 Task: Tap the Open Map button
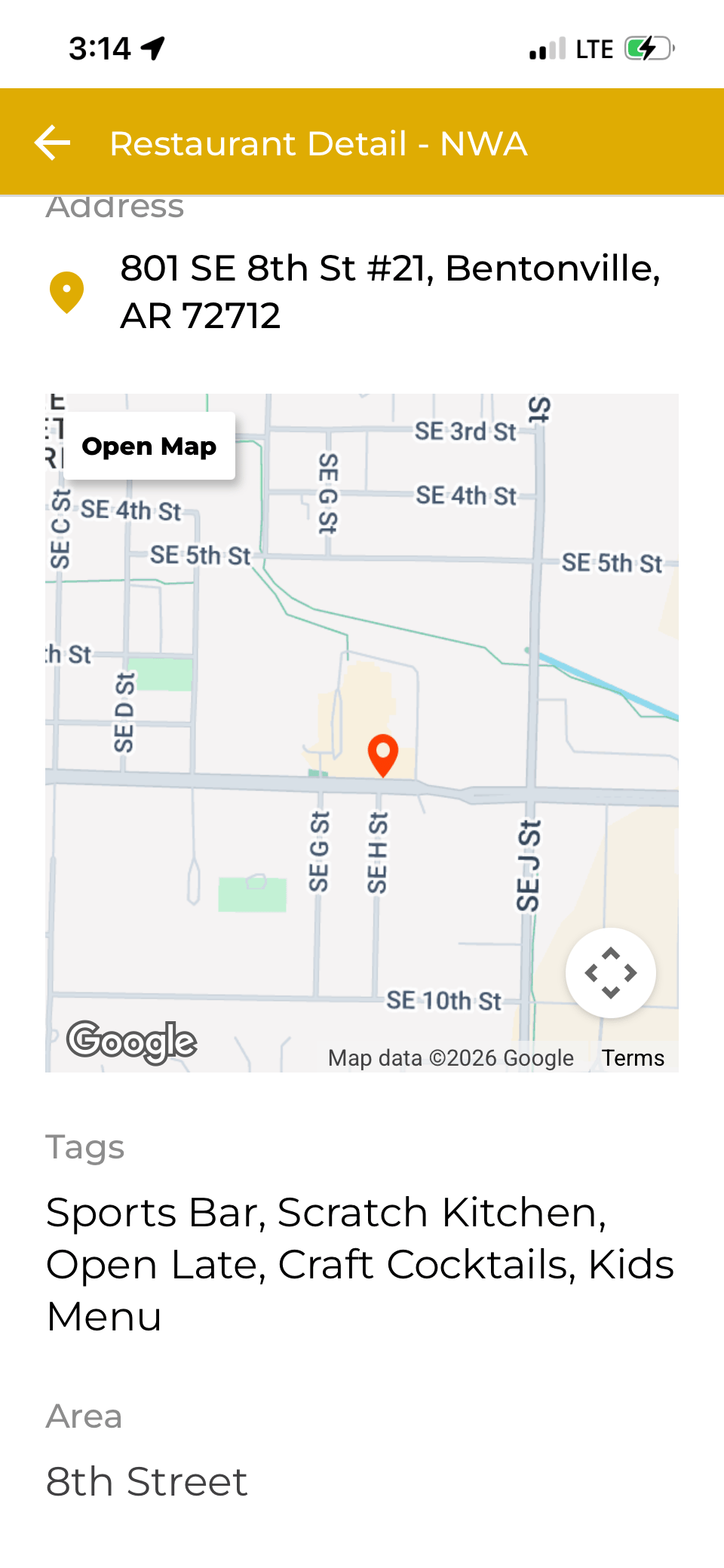(x=149, y=446)
